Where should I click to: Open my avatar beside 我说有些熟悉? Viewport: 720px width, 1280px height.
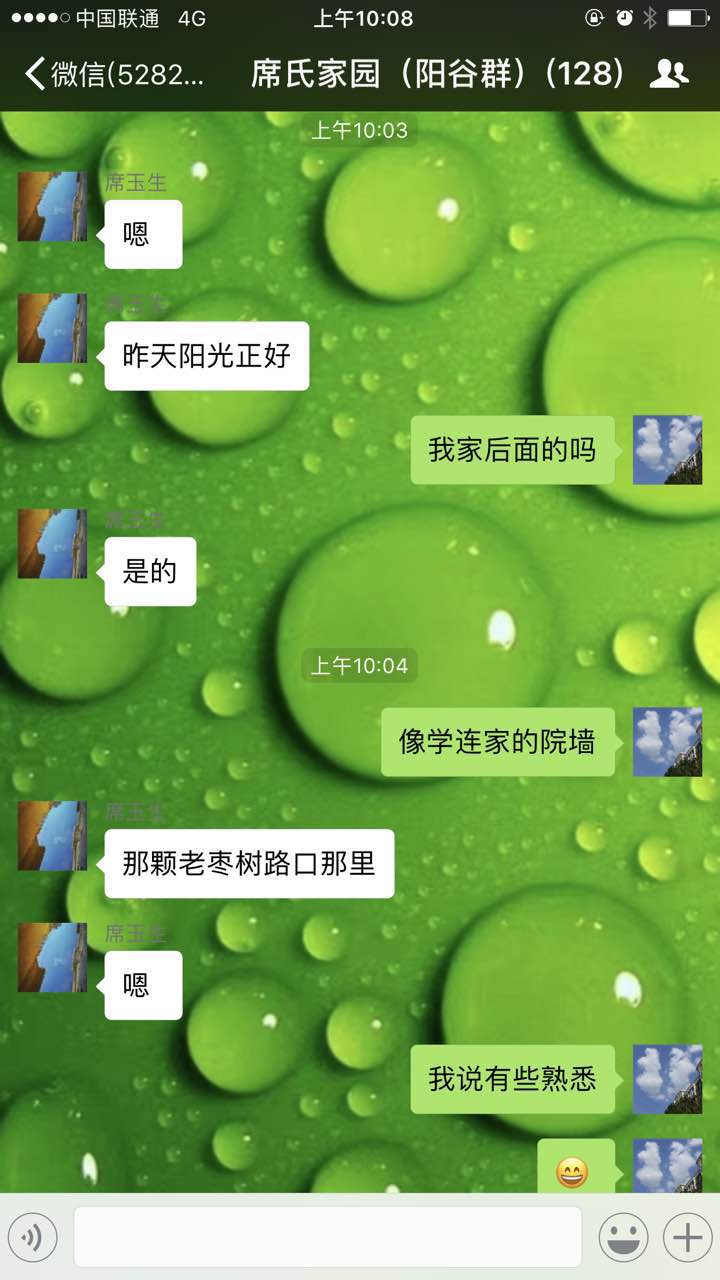[667, 1079]
